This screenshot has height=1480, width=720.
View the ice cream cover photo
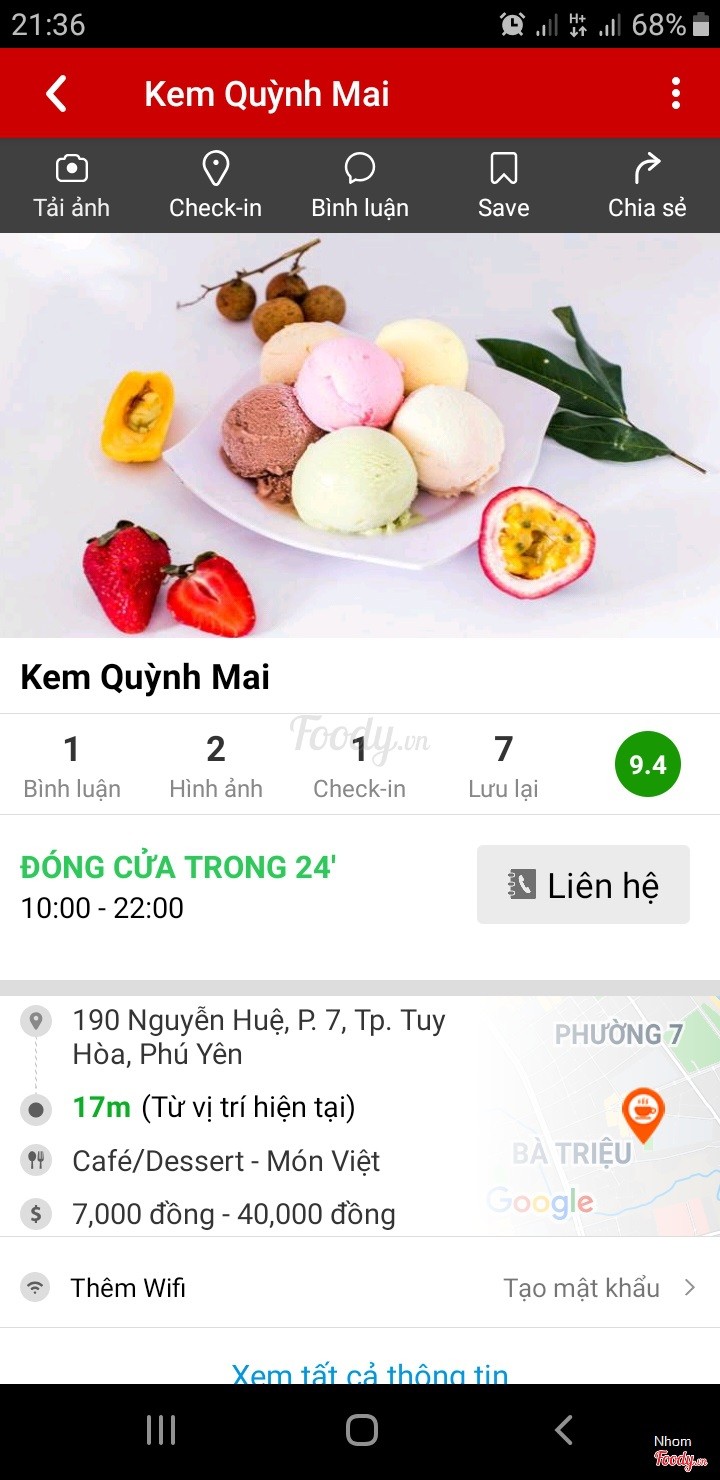(x=360, y=435)
